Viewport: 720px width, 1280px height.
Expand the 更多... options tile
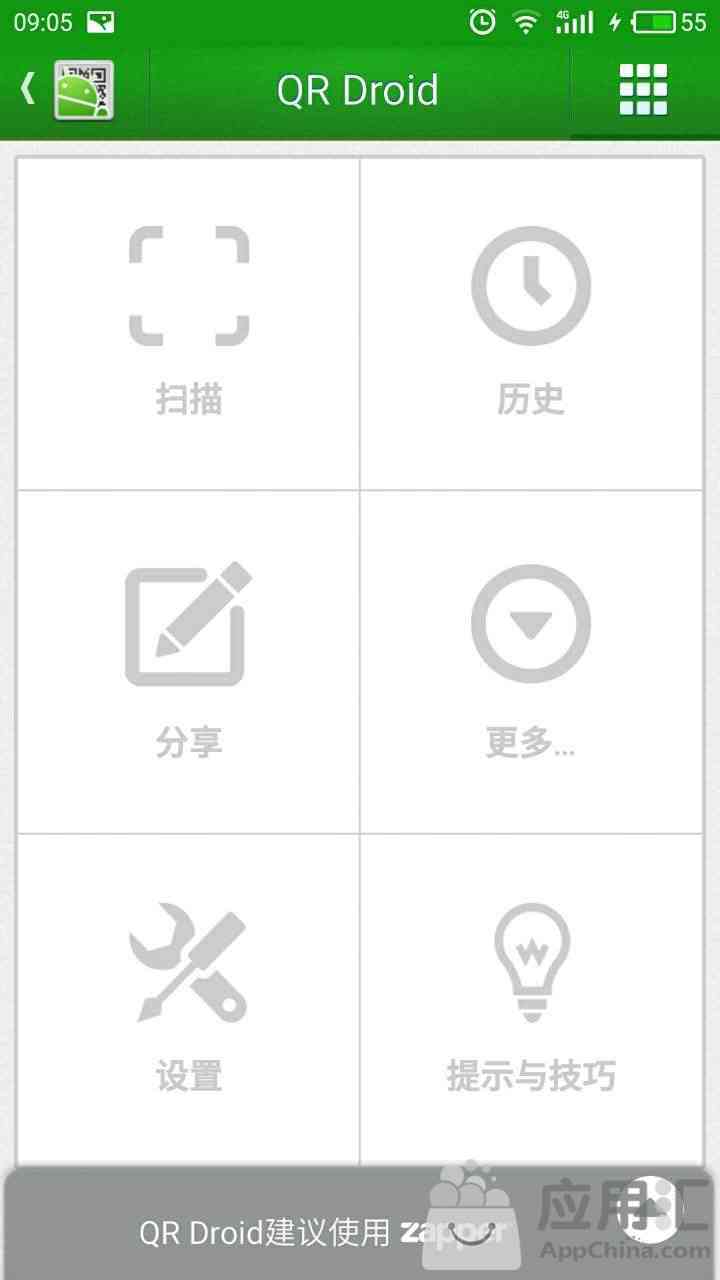(x=531, y=662)
